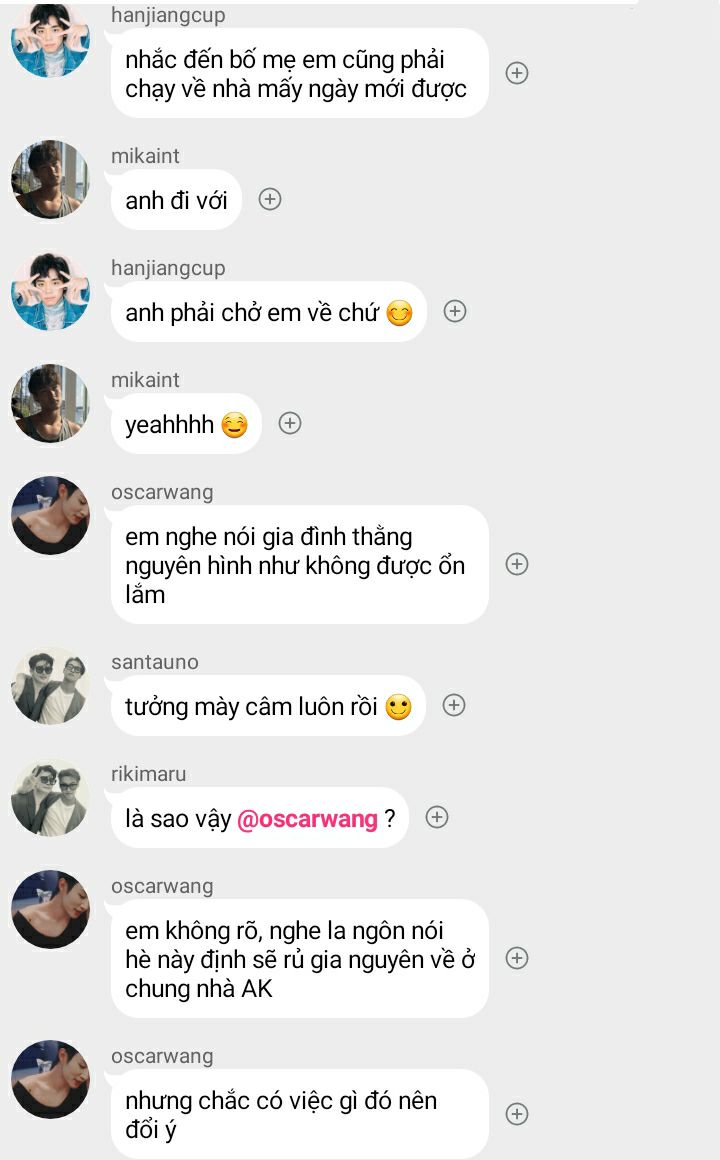Add a reaction to the "yeahhhh" message
The height and width of the screenshot is (1160, 720).
click(289, 423)
